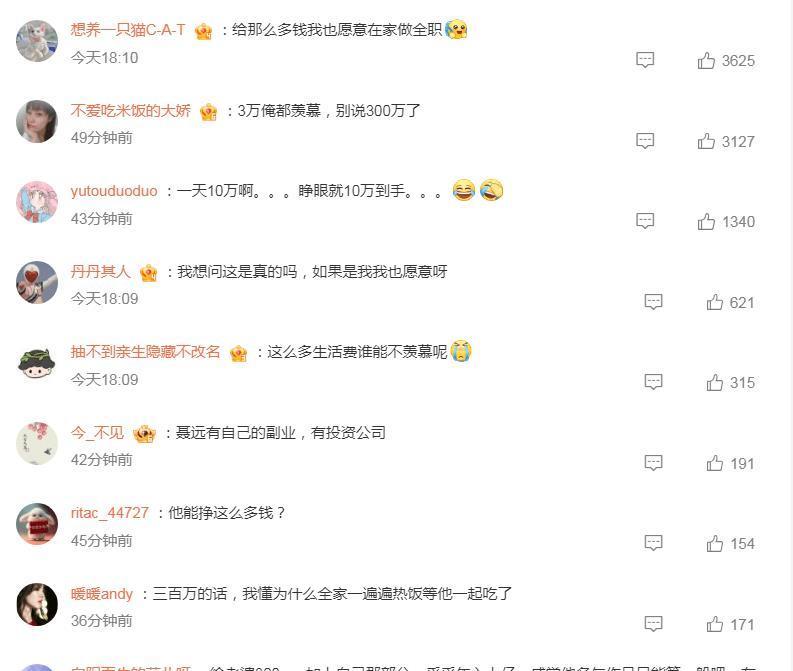
Task: Open yutouduoduo's profile via username
Action: coord(114,191)
